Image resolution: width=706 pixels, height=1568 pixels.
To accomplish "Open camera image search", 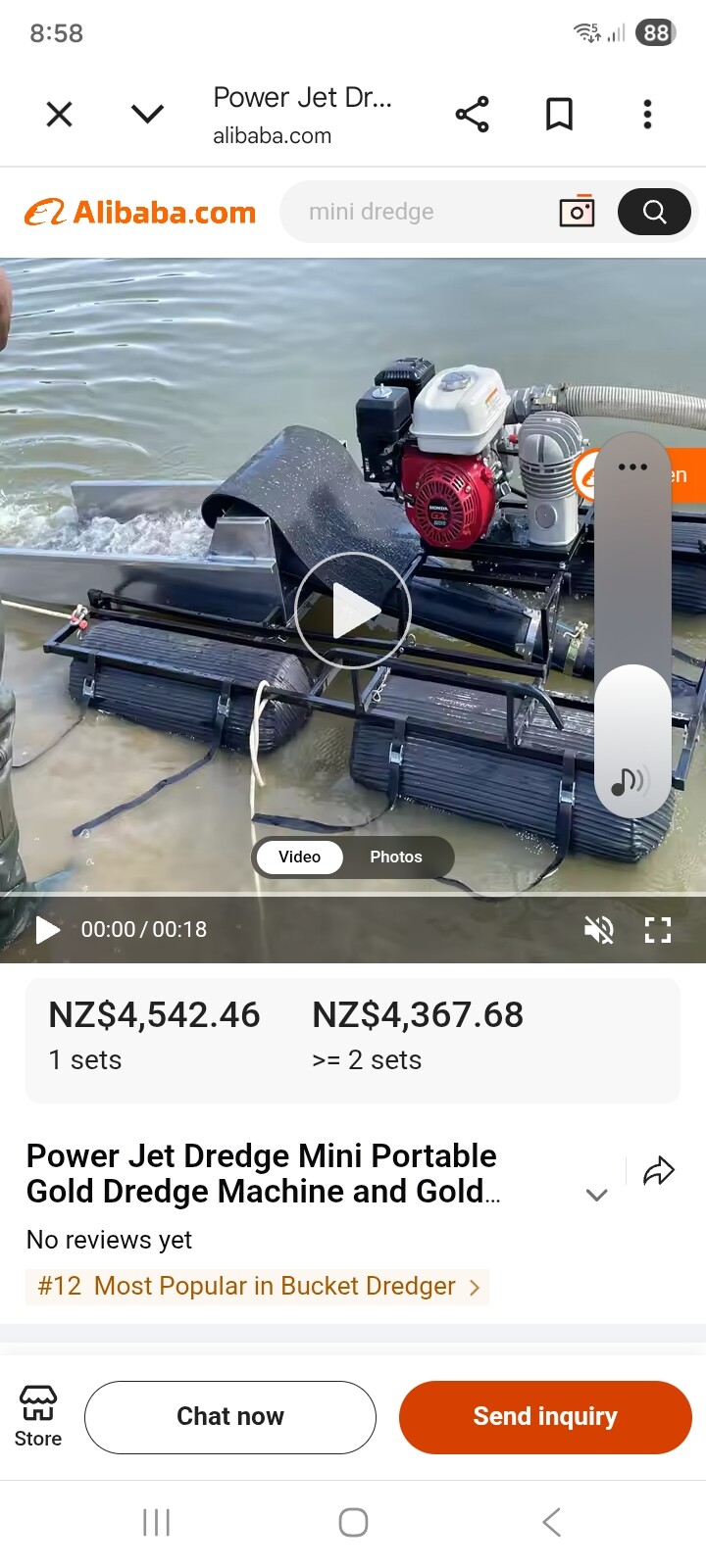I will point(577,212).
